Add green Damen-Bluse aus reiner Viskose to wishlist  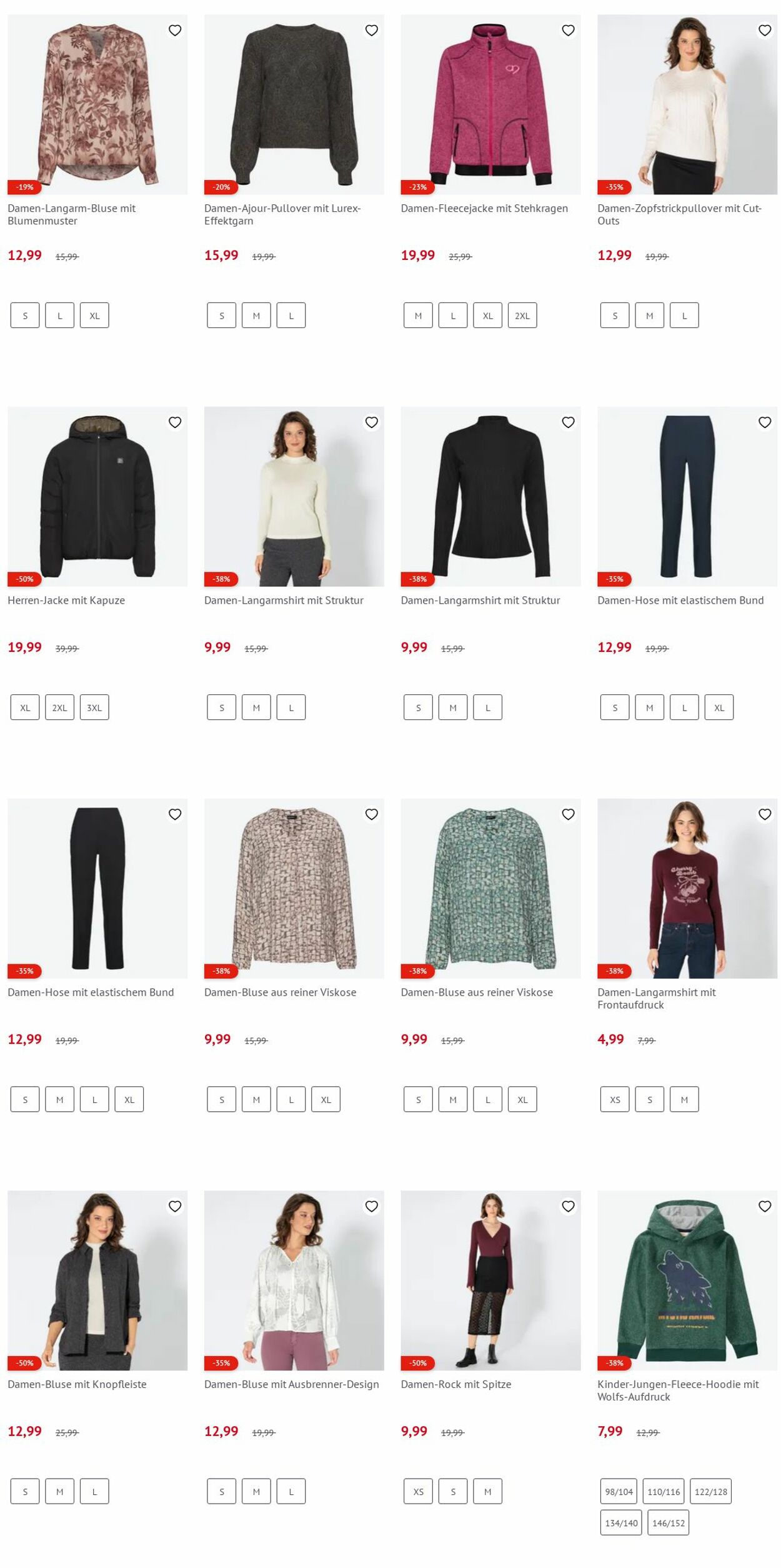pos(568,814)
